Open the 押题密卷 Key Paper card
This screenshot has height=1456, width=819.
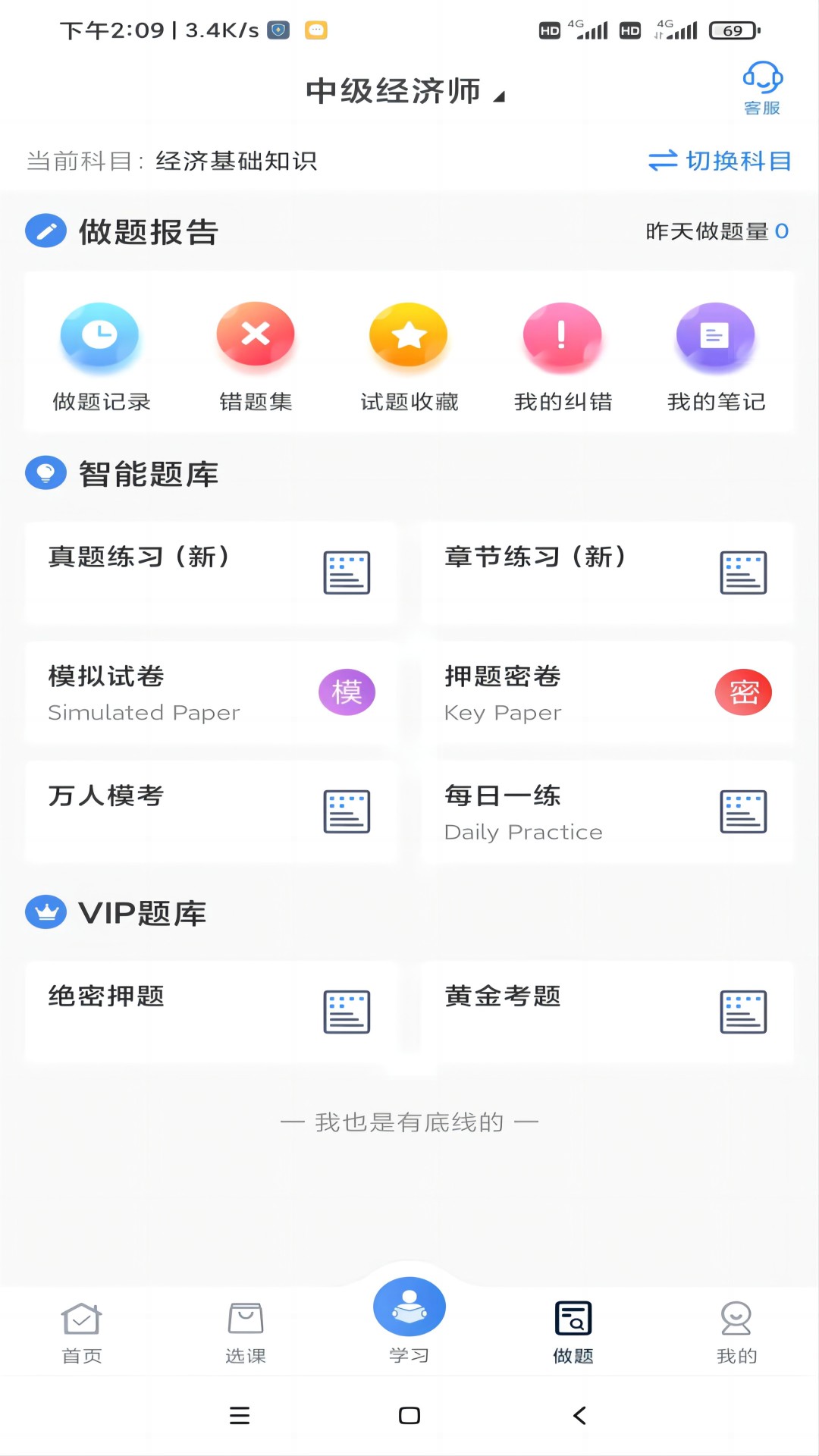(x=607, y=692)
